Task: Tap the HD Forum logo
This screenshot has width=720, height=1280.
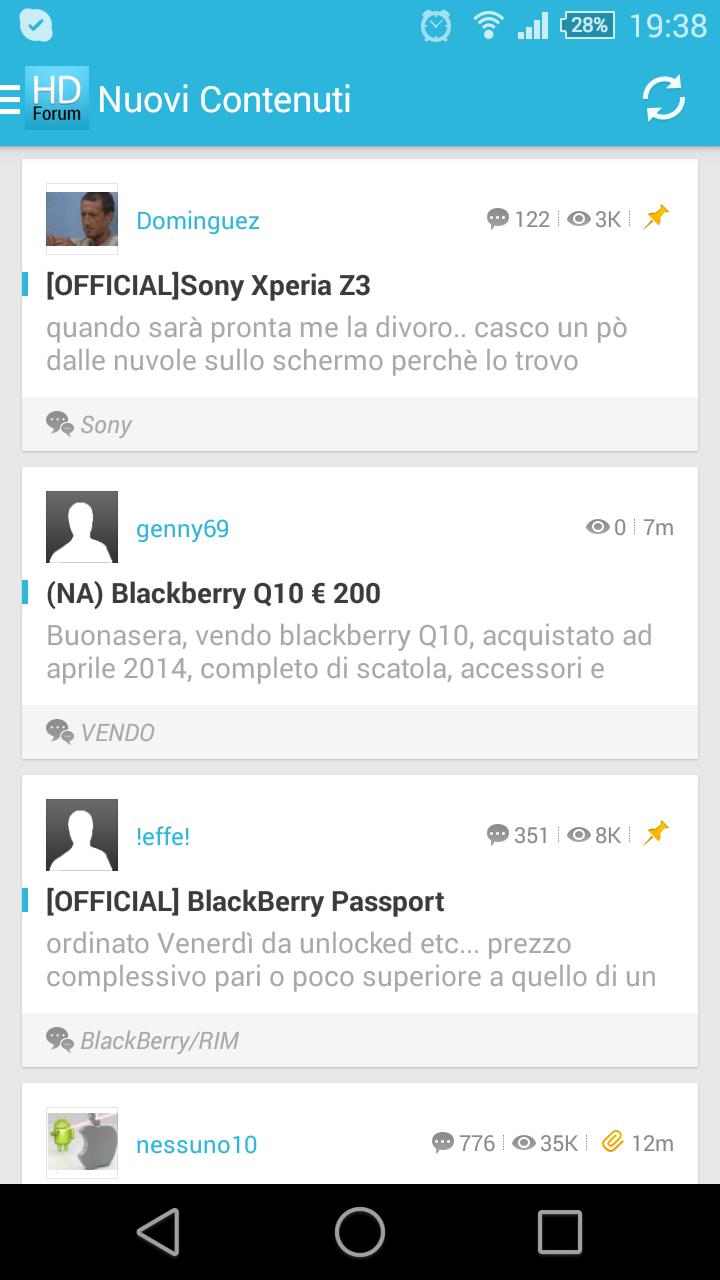Action: (56, 97)
